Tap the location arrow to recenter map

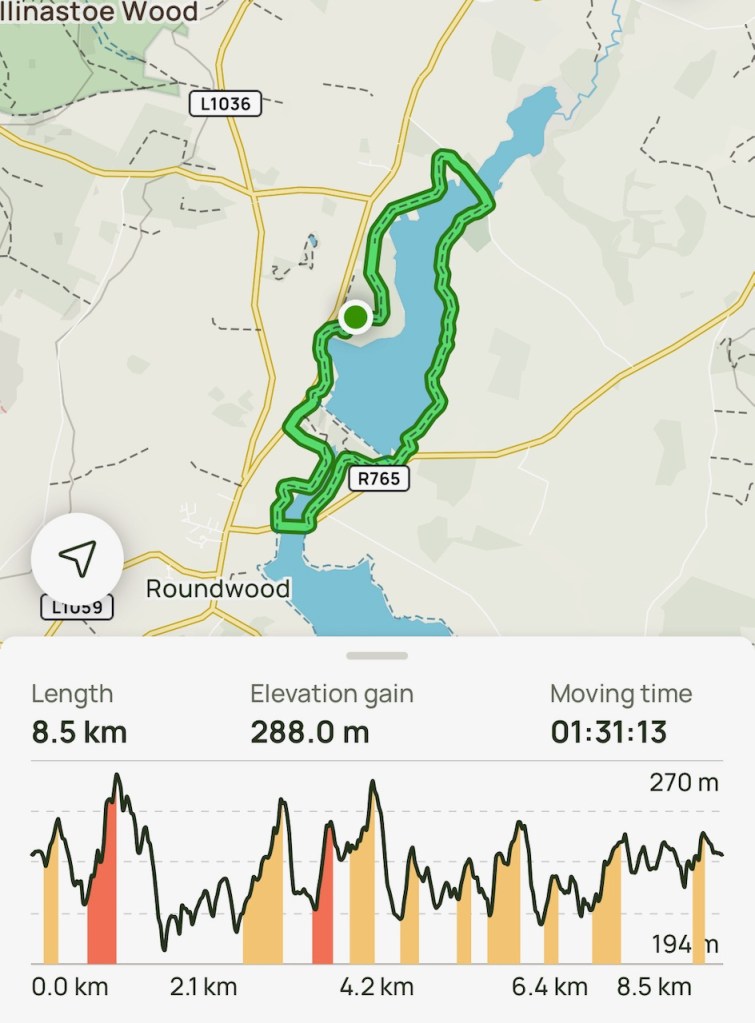(77, 559)
